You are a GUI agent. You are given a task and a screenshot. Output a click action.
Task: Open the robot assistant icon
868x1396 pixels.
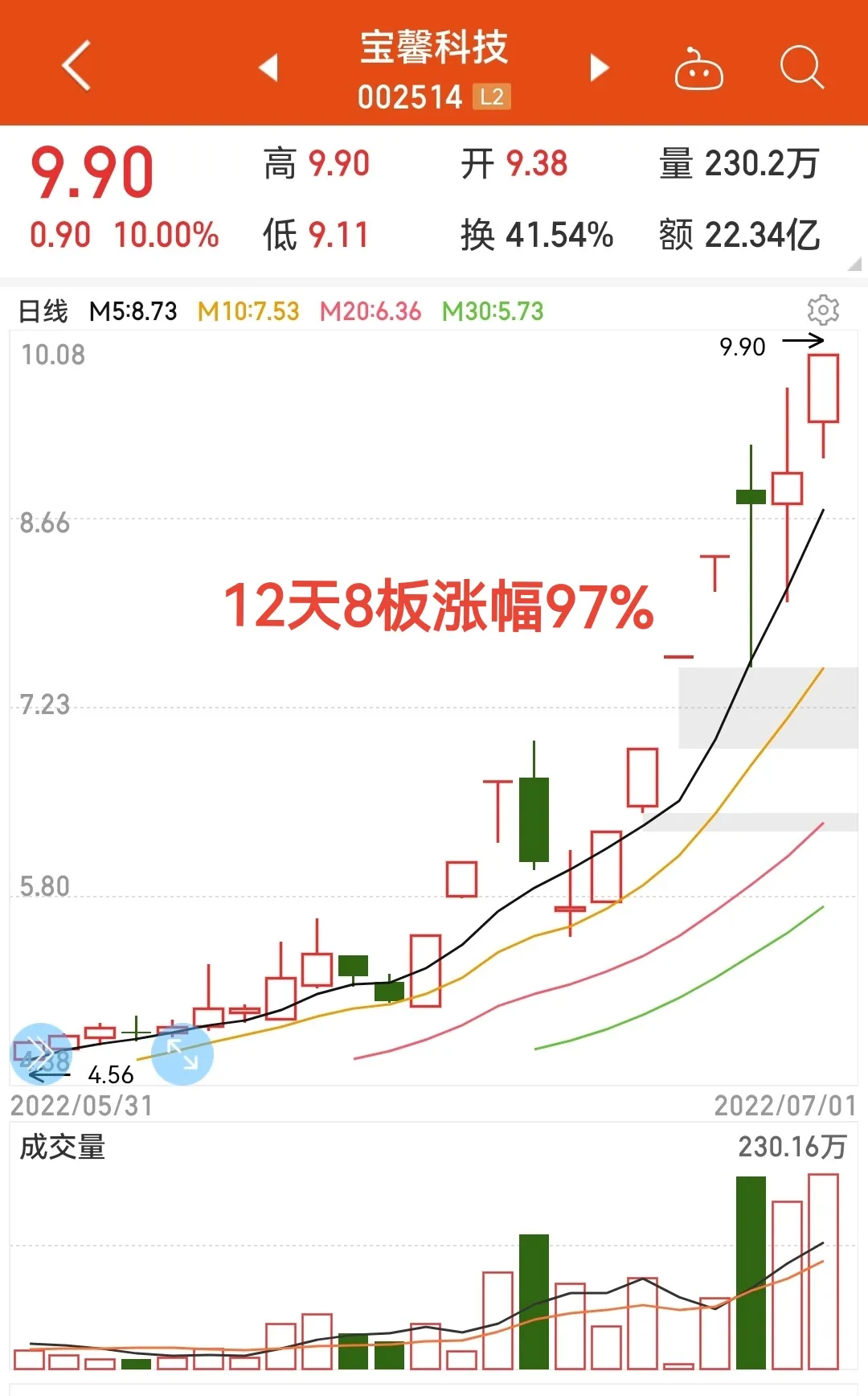tap(698, 69)
